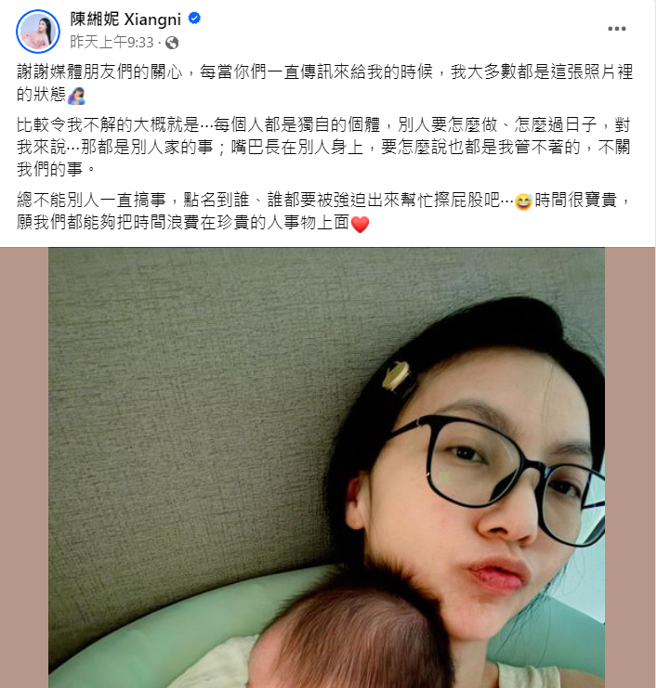View the post's selfie photo in full
Image resolution: width=656 pixels, height=688 pixels.
(326, 467)
